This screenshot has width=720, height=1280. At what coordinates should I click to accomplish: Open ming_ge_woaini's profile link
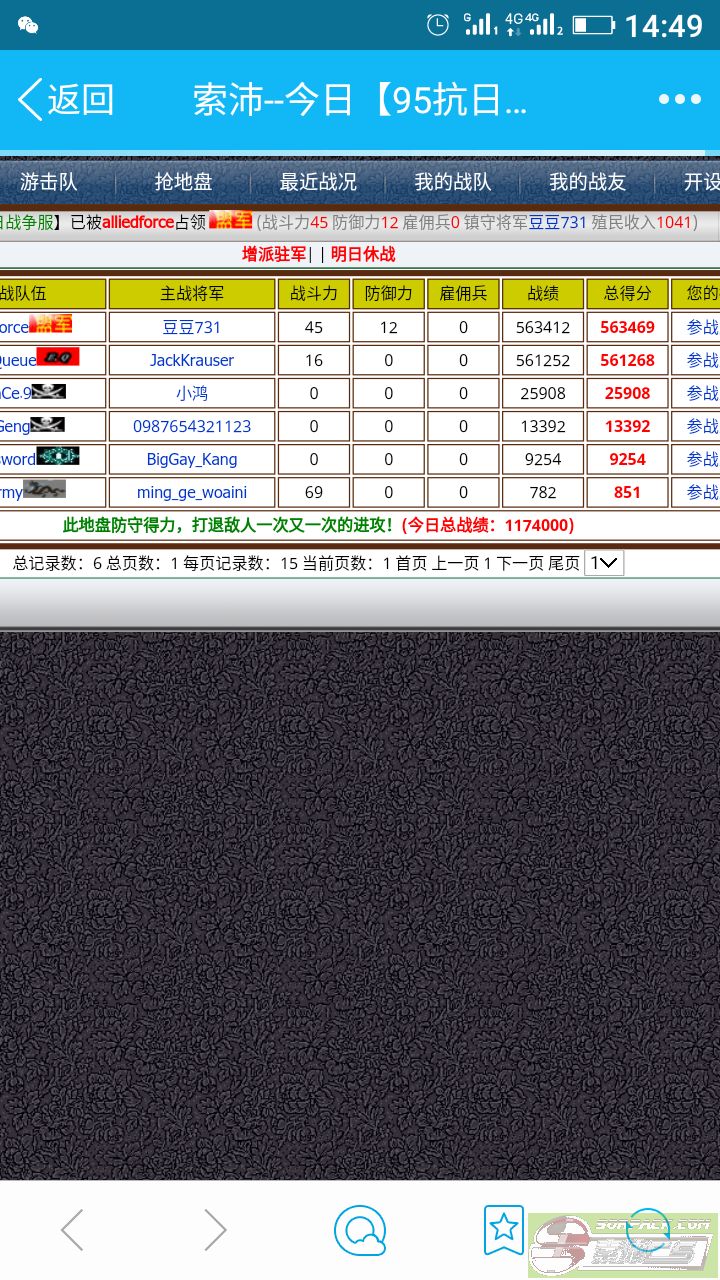(x=192, y=492)
